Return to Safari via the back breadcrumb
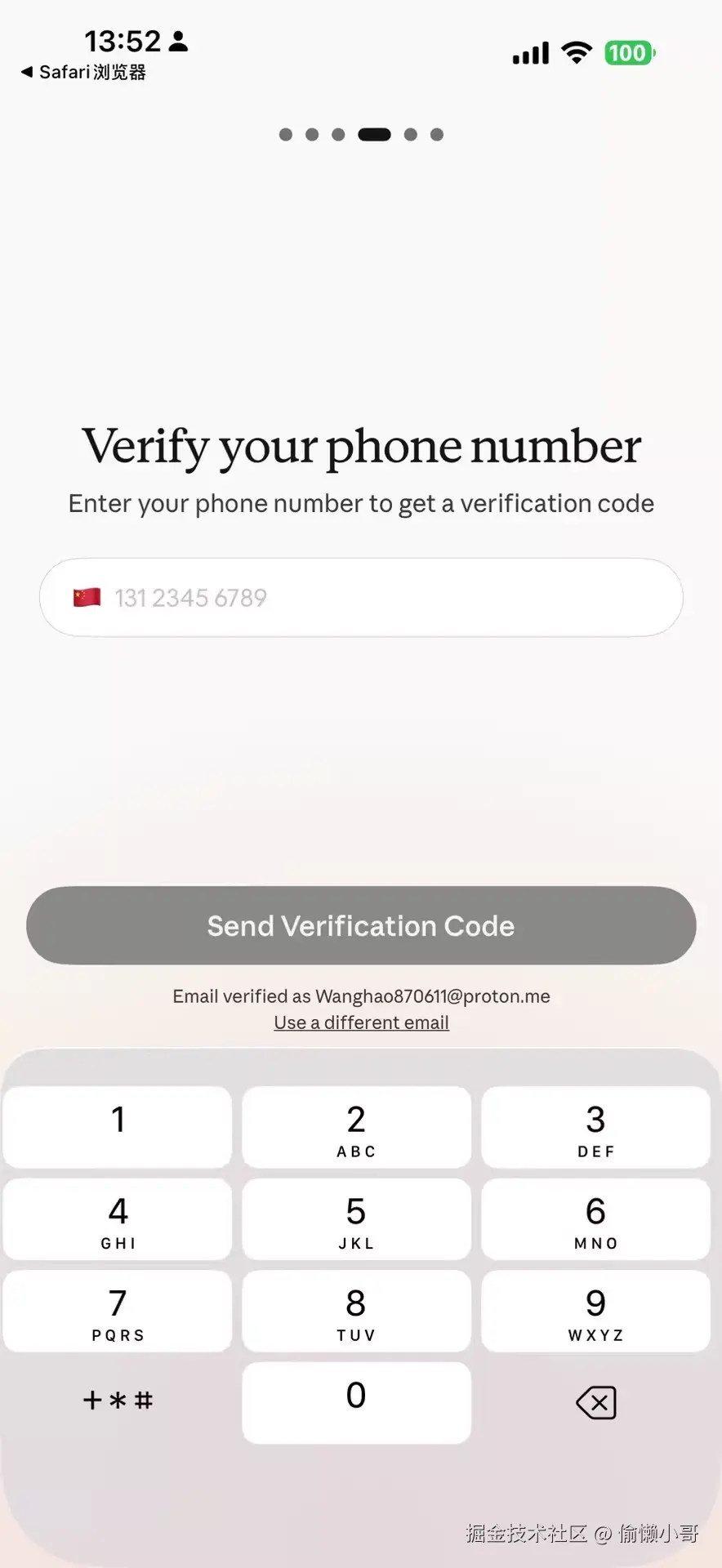 pos(83,72)
